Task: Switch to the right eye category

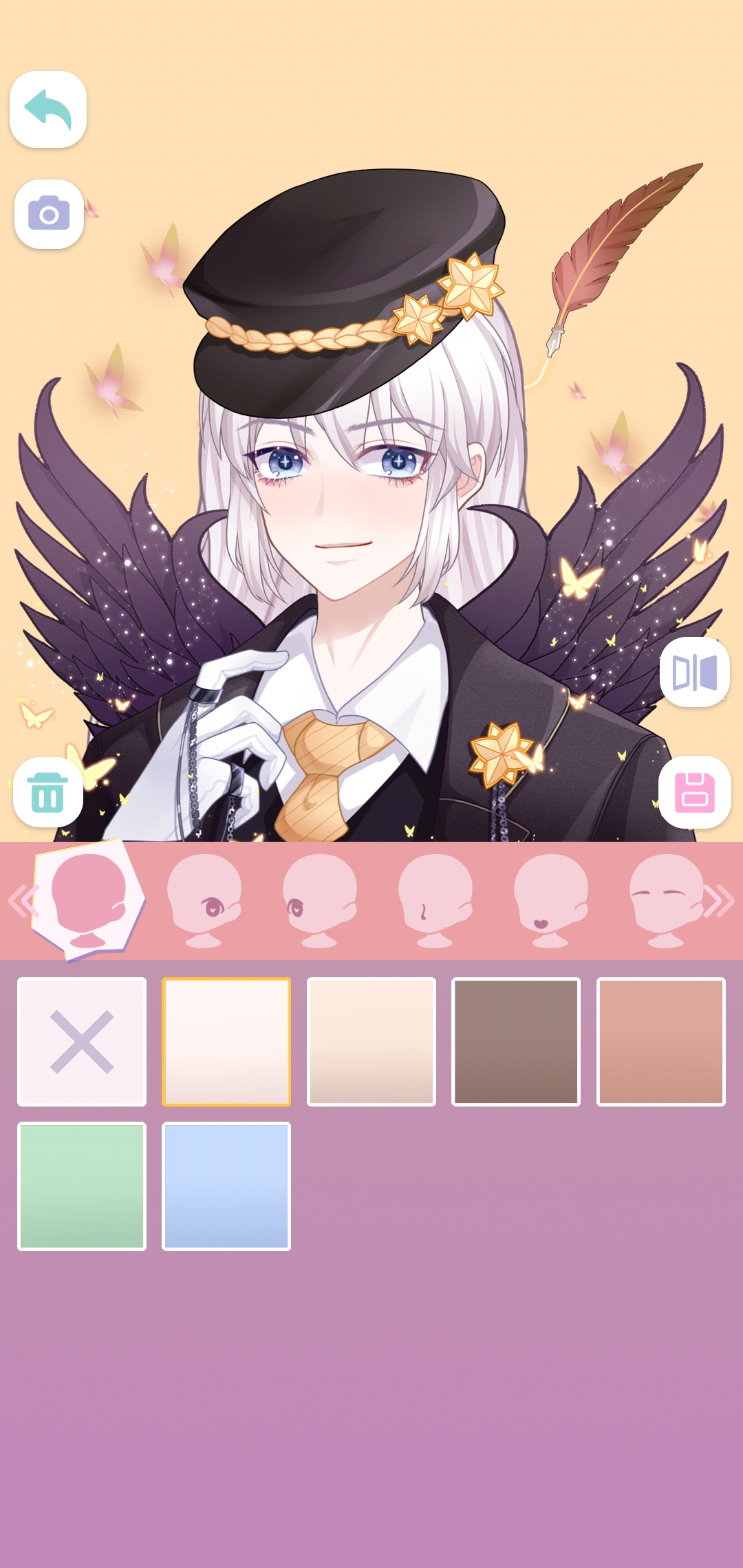Action: click(204, 900)
